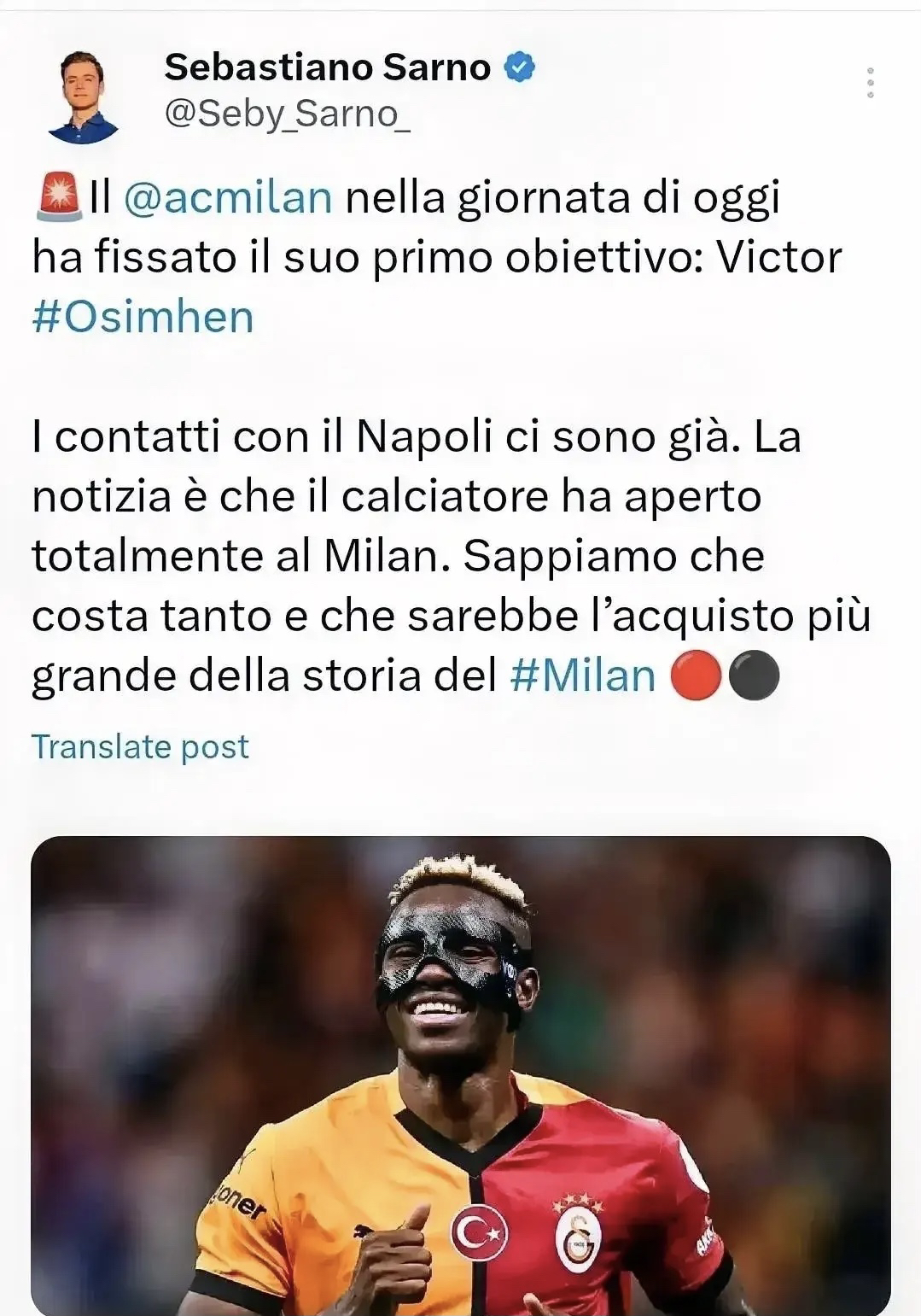Translate this post
Viewport: 921px width, 1316px height.
coord(140,747)
